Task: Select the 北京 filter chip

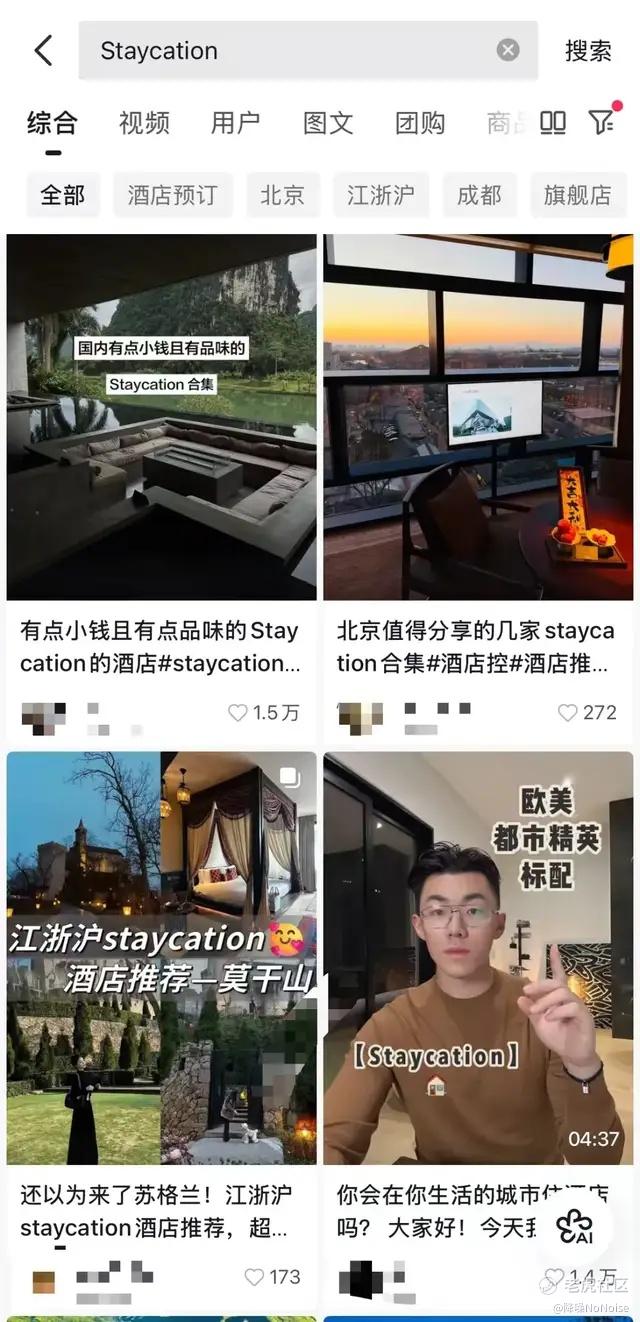Action: [x=283, y=195]
